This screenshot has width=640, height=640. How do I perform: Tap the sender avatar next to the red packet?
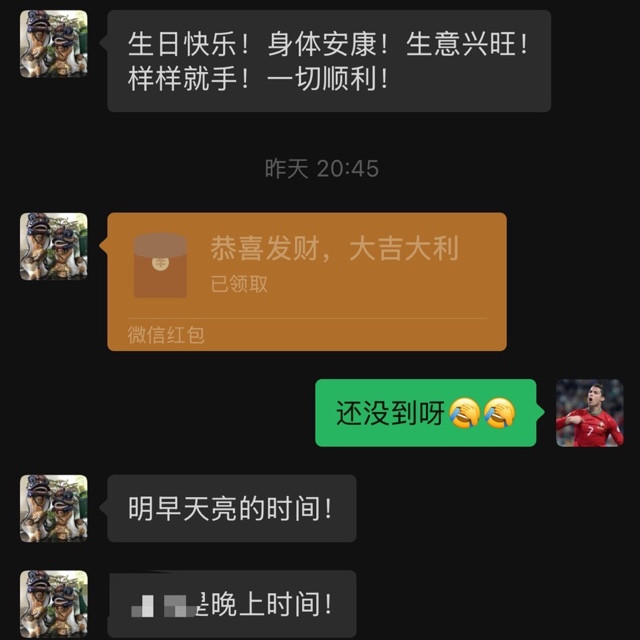54,246
